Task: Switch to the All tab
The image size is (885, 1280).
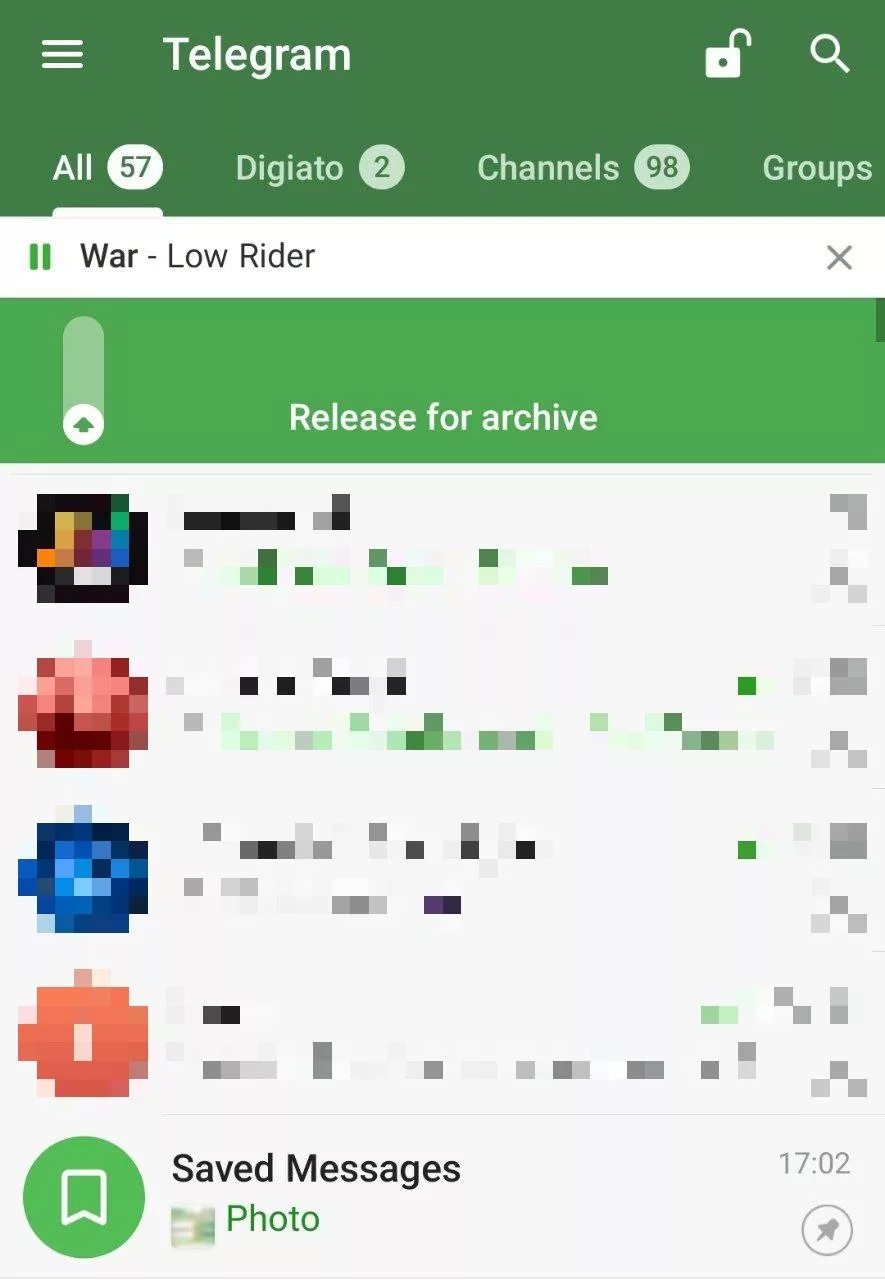Action: pos(106,168)
